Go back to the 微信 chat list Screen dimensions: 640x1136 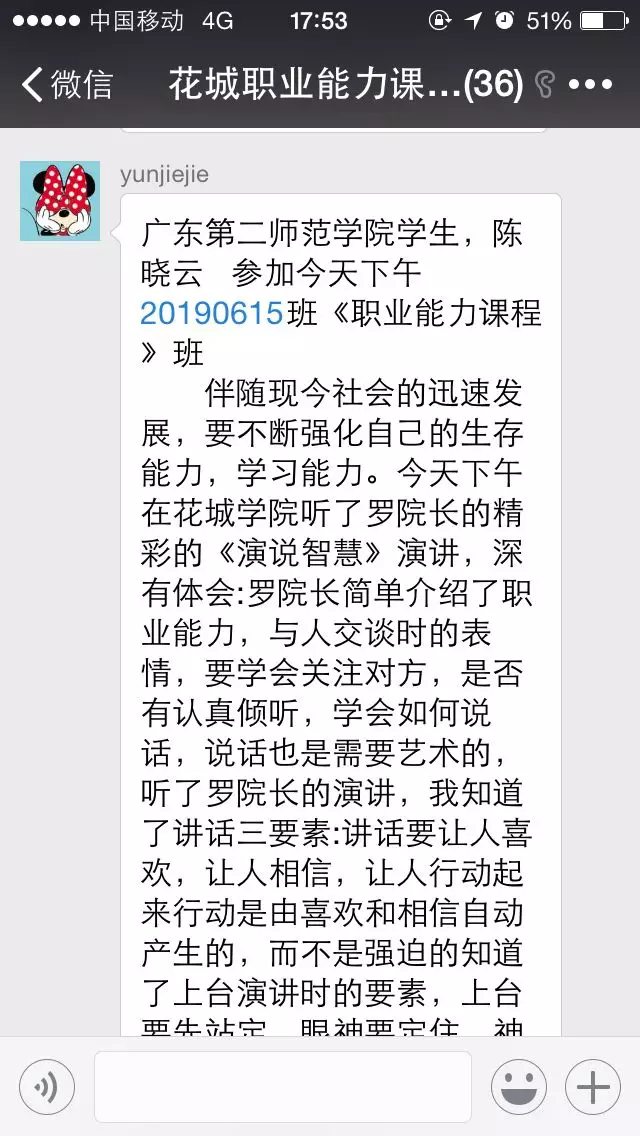pyautogui.click(x=67, y=85)
